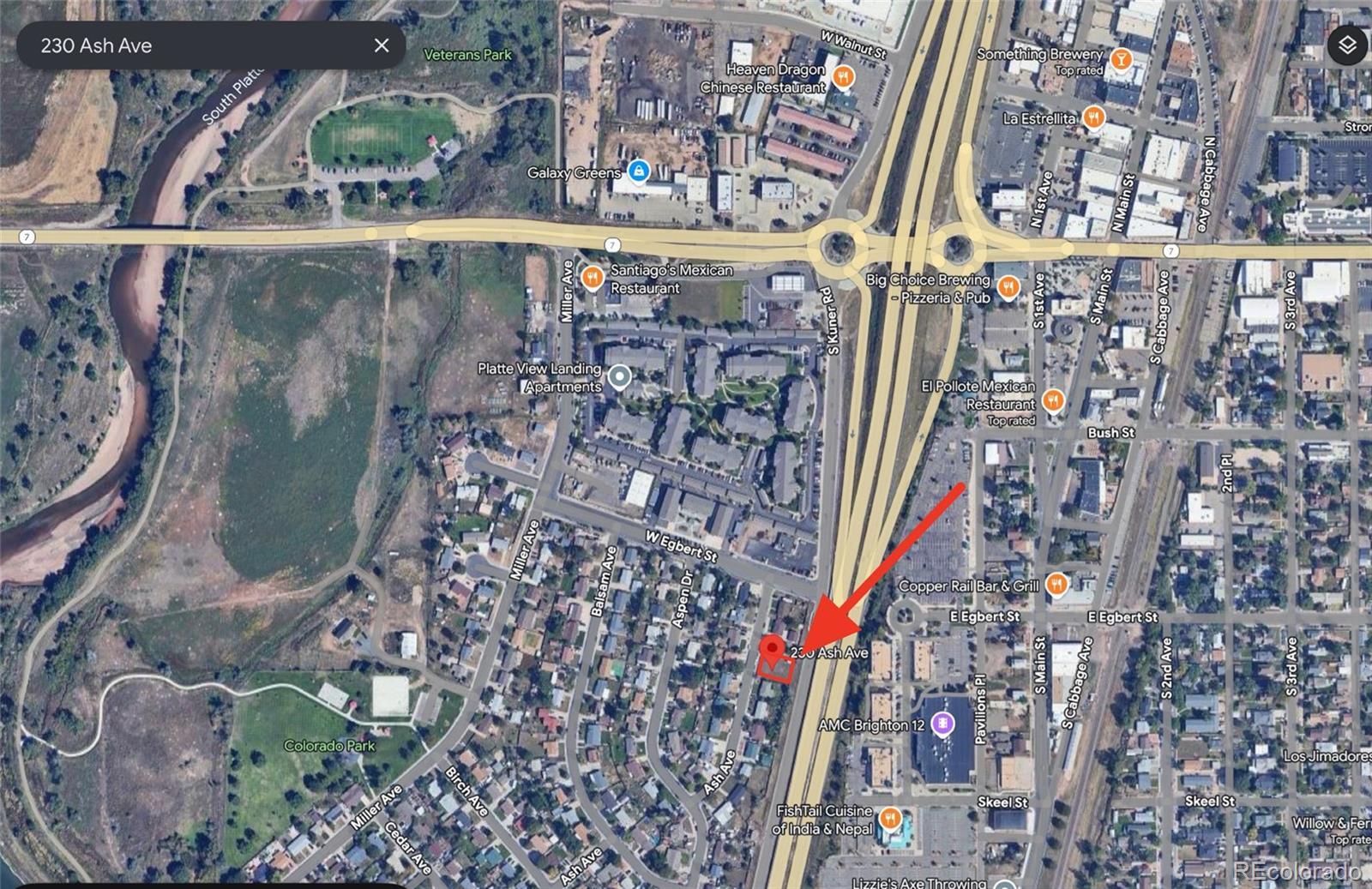The height and width of the screenshot is (889, 1372).
Task: View Platte View Landing Apartments marker
Action: click(x=618, y=376)
